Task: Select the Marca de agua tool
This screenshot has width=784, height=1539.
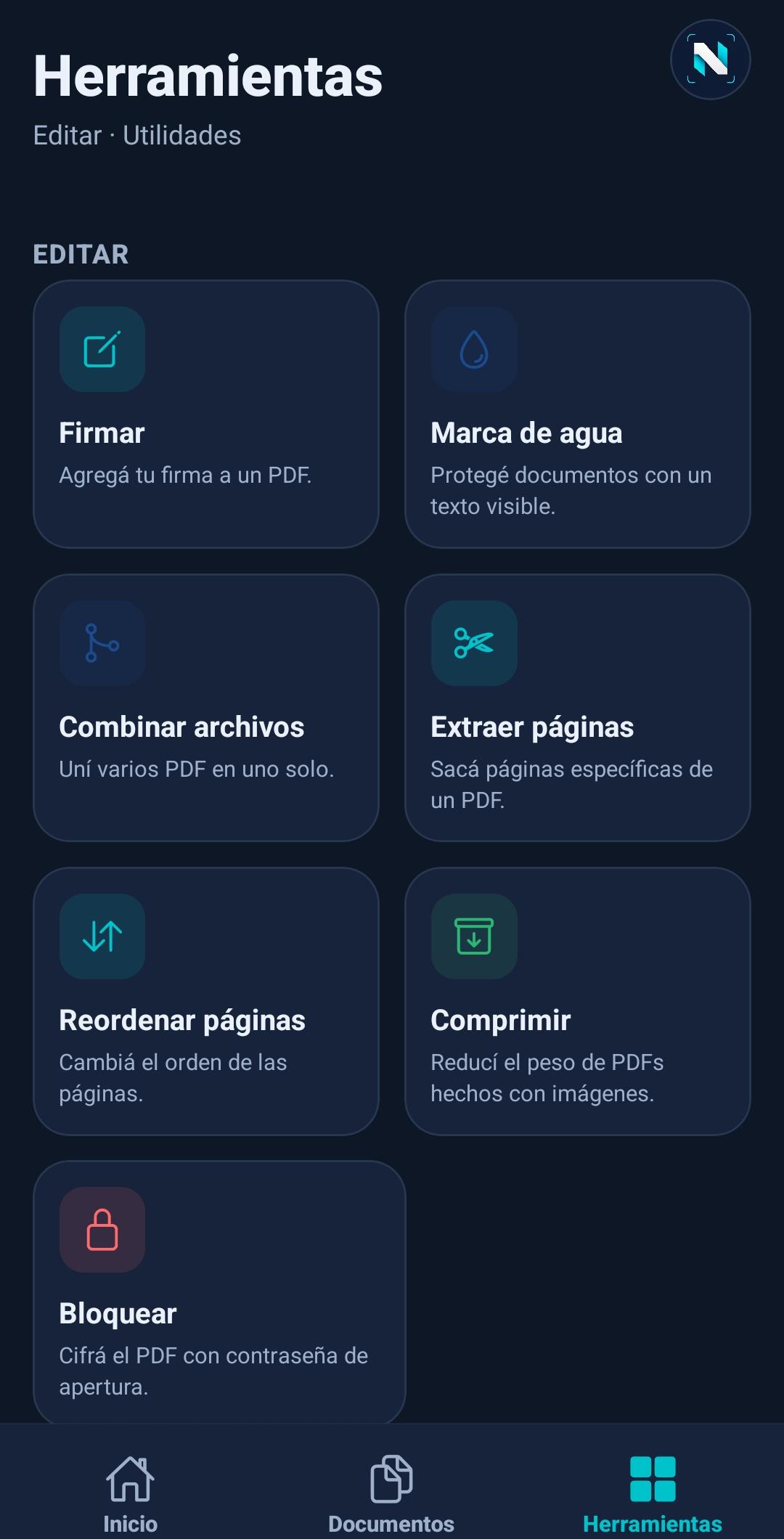Action: tap(578, 414)
